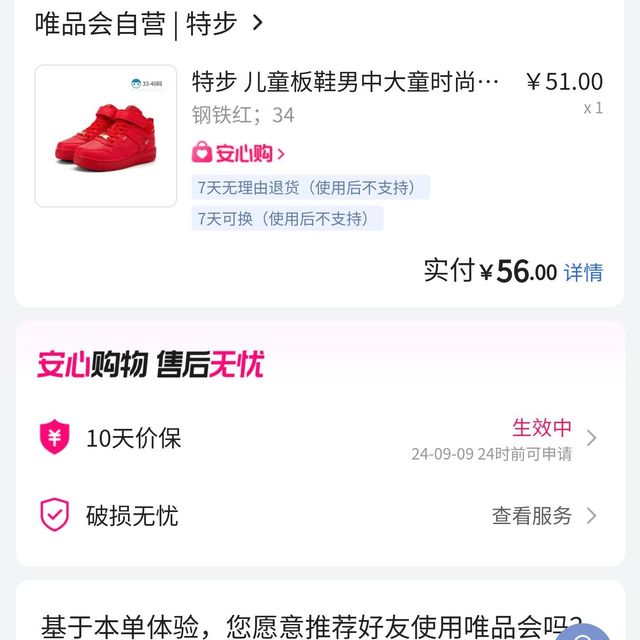Open the 安心购 guarantee link
The image size is (640, 640).
click(x=239, y=153)
